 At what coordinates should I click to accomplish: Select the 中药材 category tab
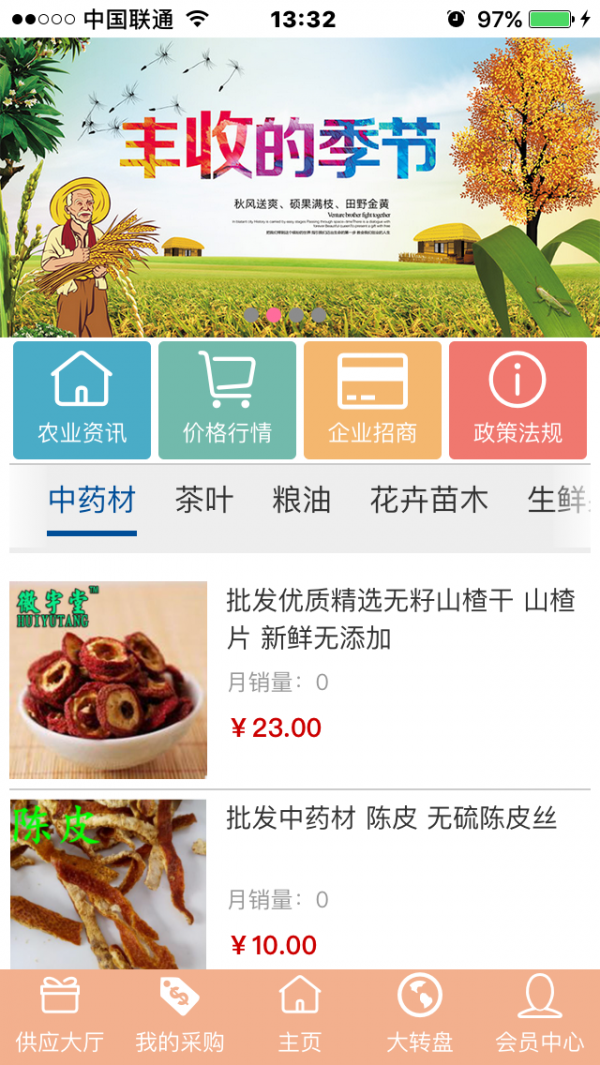point(92,500)
